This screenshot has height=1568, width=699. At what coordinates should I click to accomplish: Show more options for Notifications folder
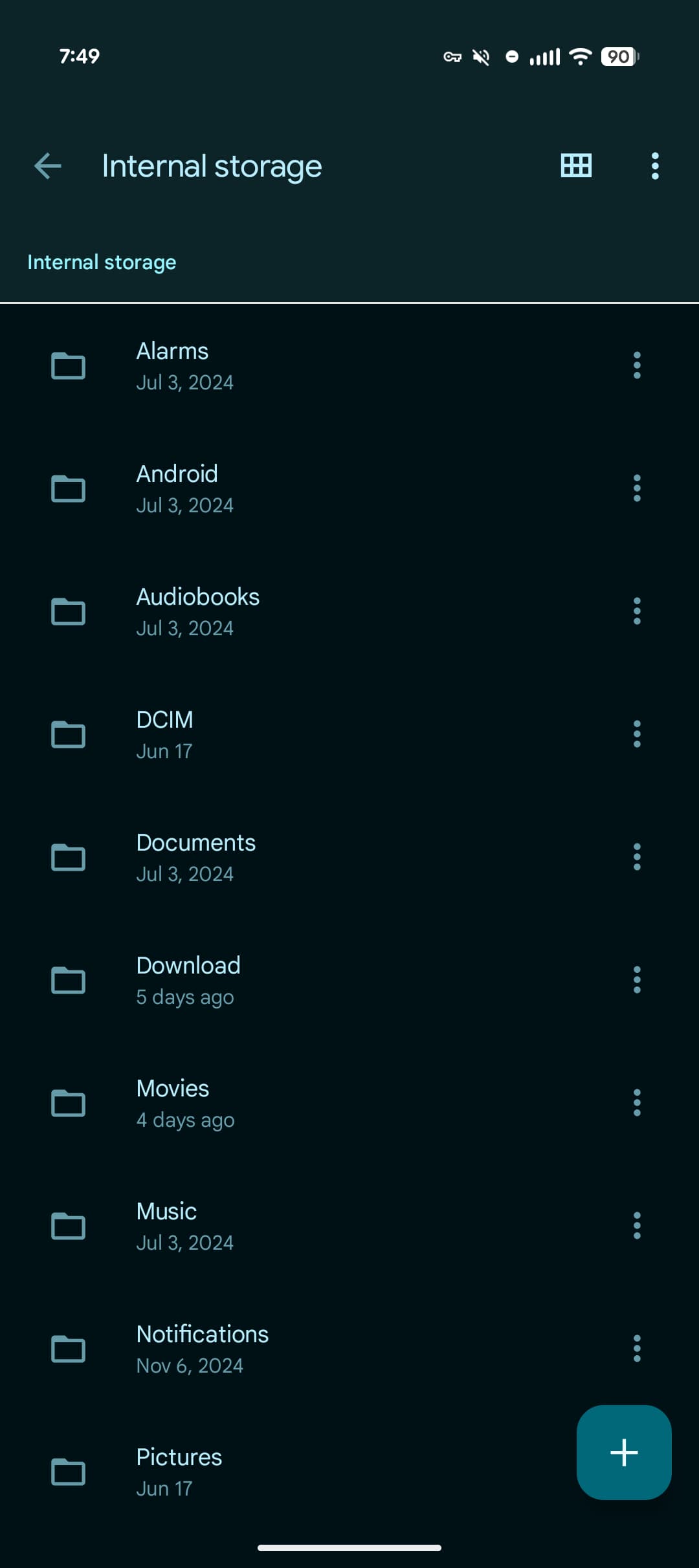coord(637,1349)
